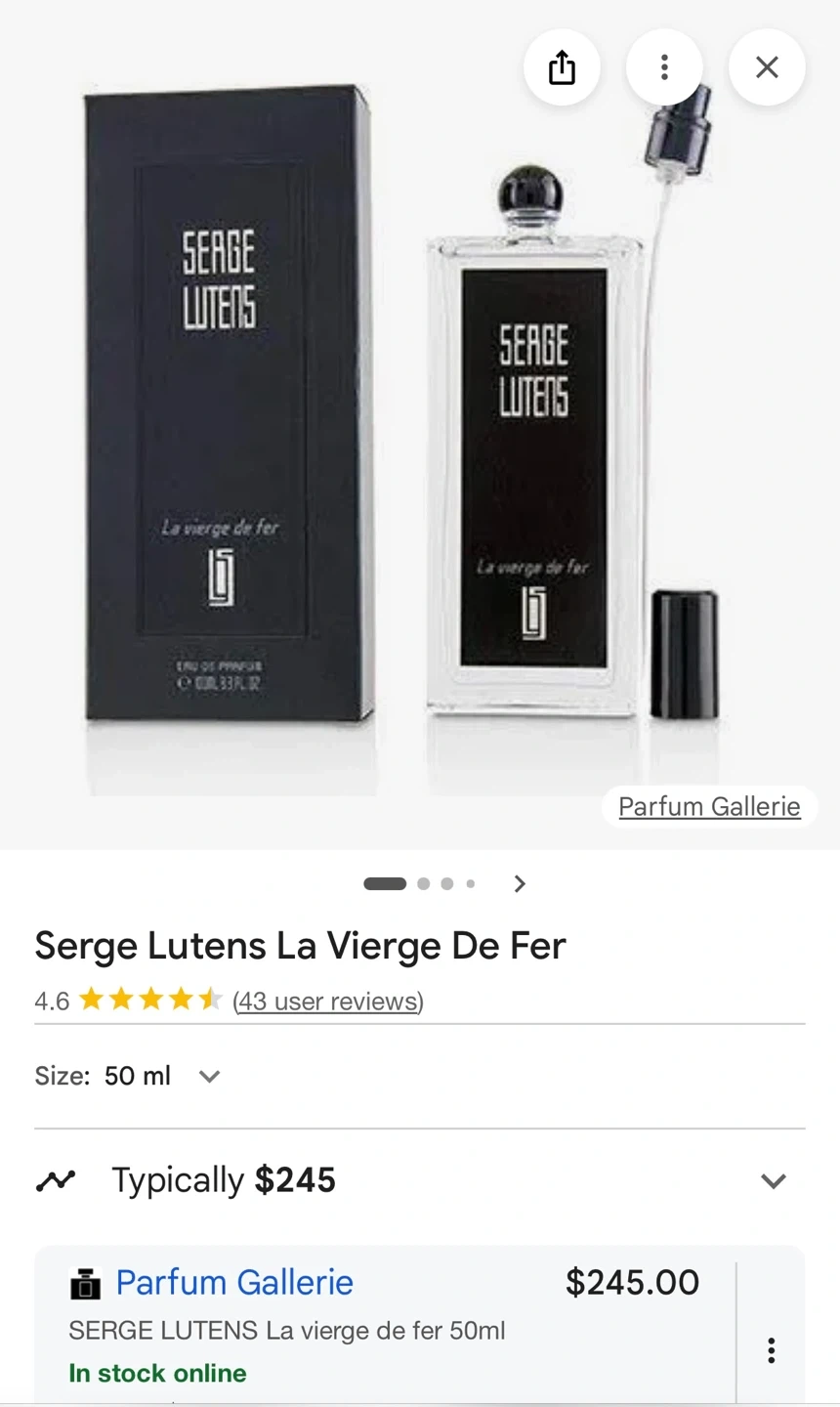Viewport: 840px width, 1407px height.
Task: Open Parfum Gallerie image source link
Action: tap(709, 807)
